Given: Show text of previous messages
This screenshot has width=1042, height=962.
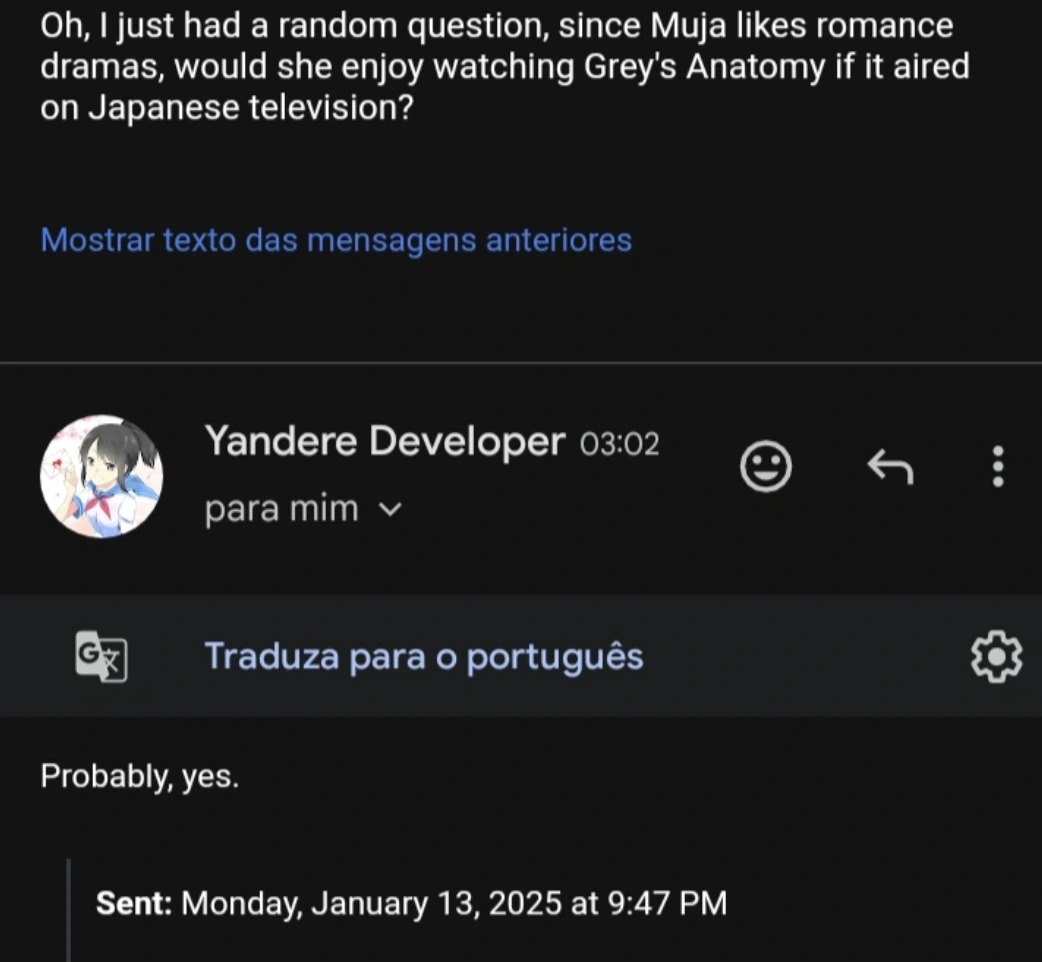Looking at the screenshot, I should click(336, 241).
